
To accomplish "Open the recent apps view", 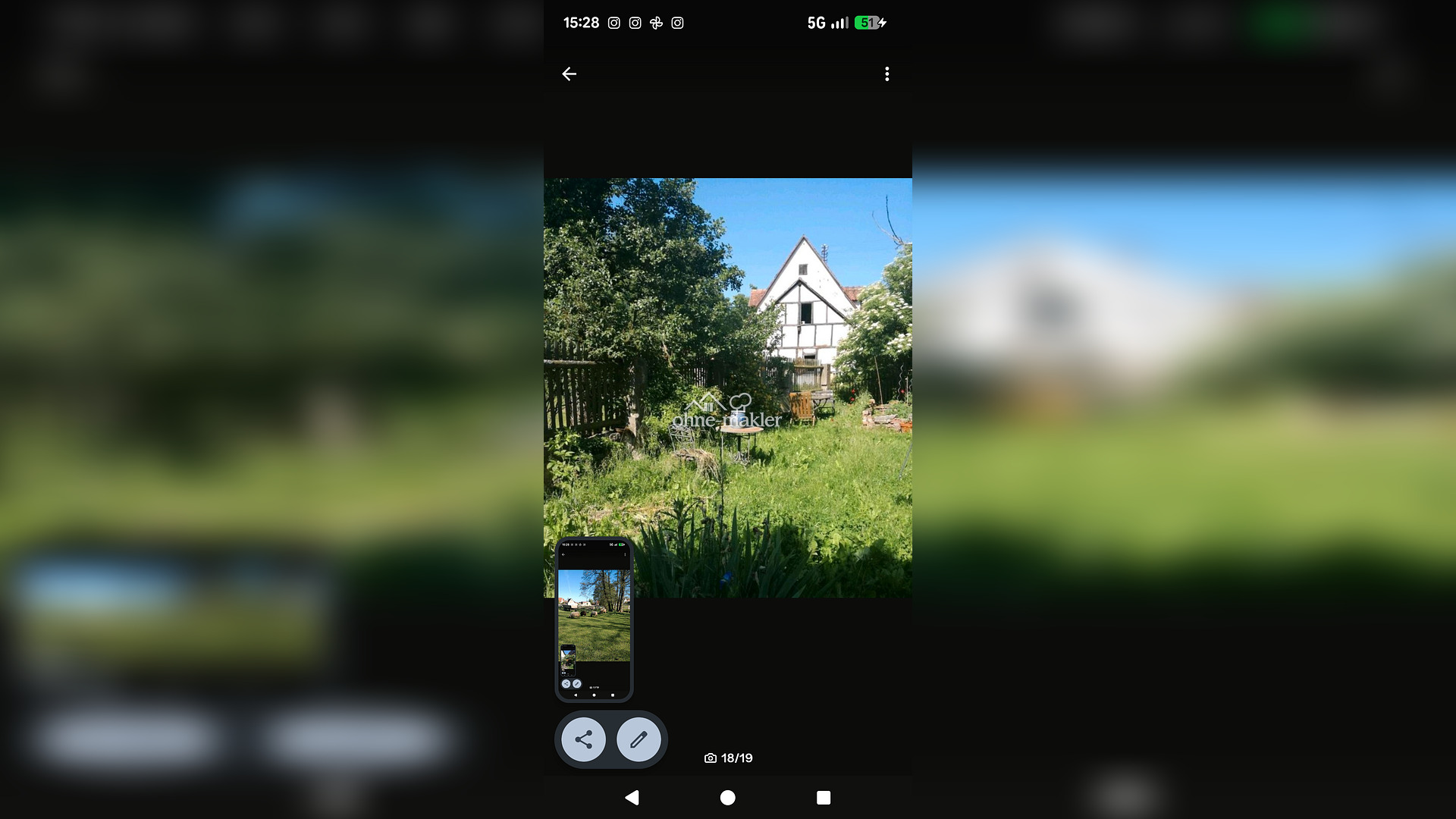I will [824, 797].
